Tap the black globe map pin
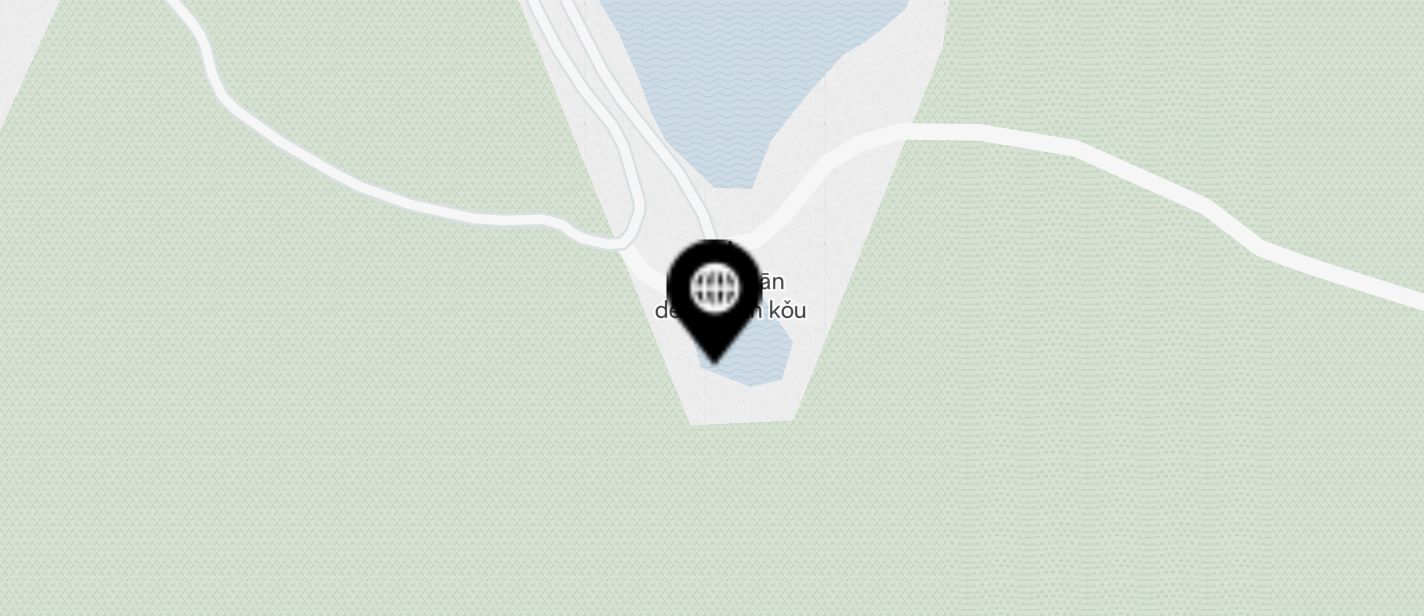1424x616 pixels. [714, 294]
